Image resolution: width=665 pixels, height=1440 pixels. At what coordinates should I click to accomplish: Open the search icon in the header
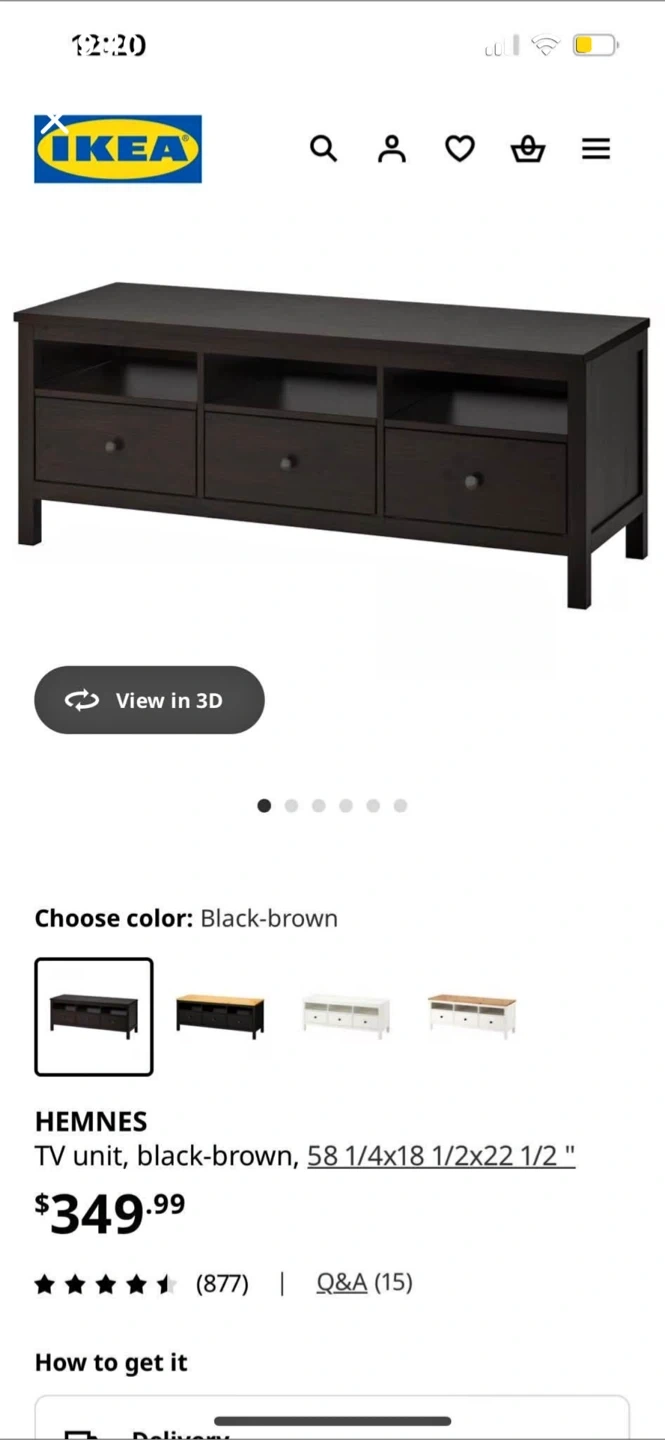coord(323,149)
